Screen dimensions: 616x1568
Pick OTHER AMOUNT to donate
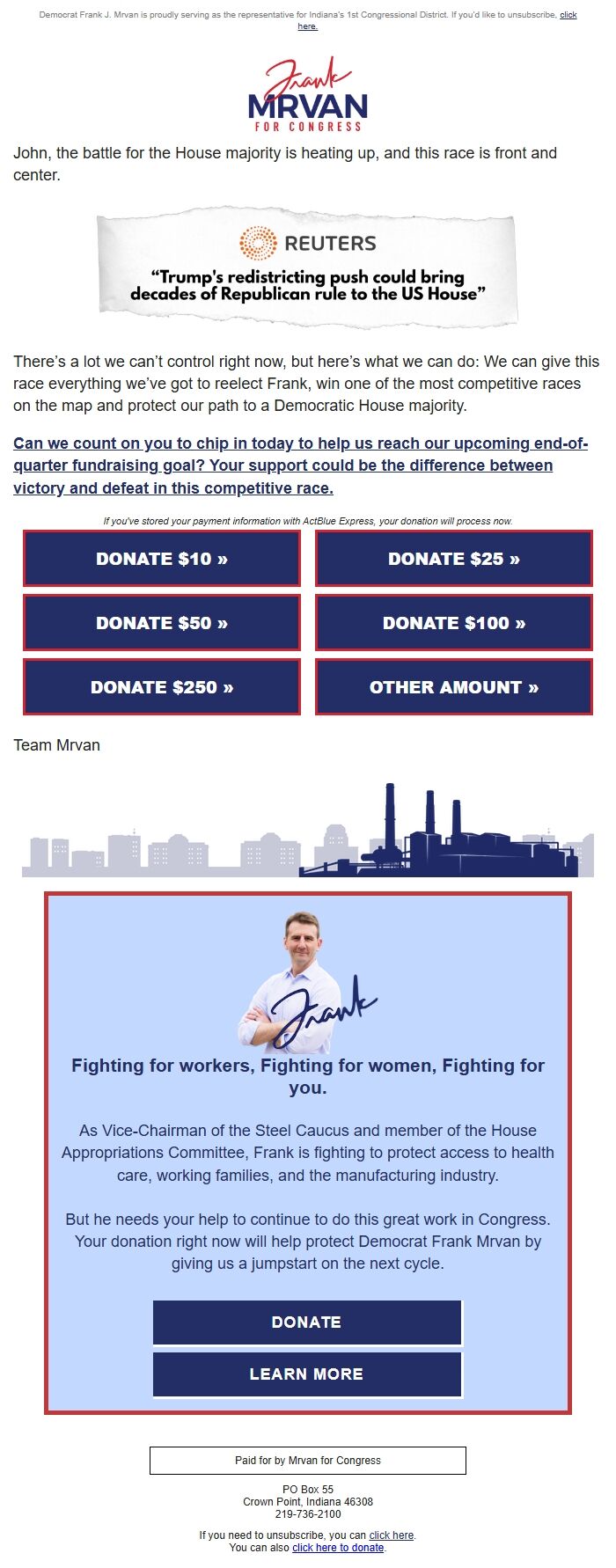click(x=454, y=687)
